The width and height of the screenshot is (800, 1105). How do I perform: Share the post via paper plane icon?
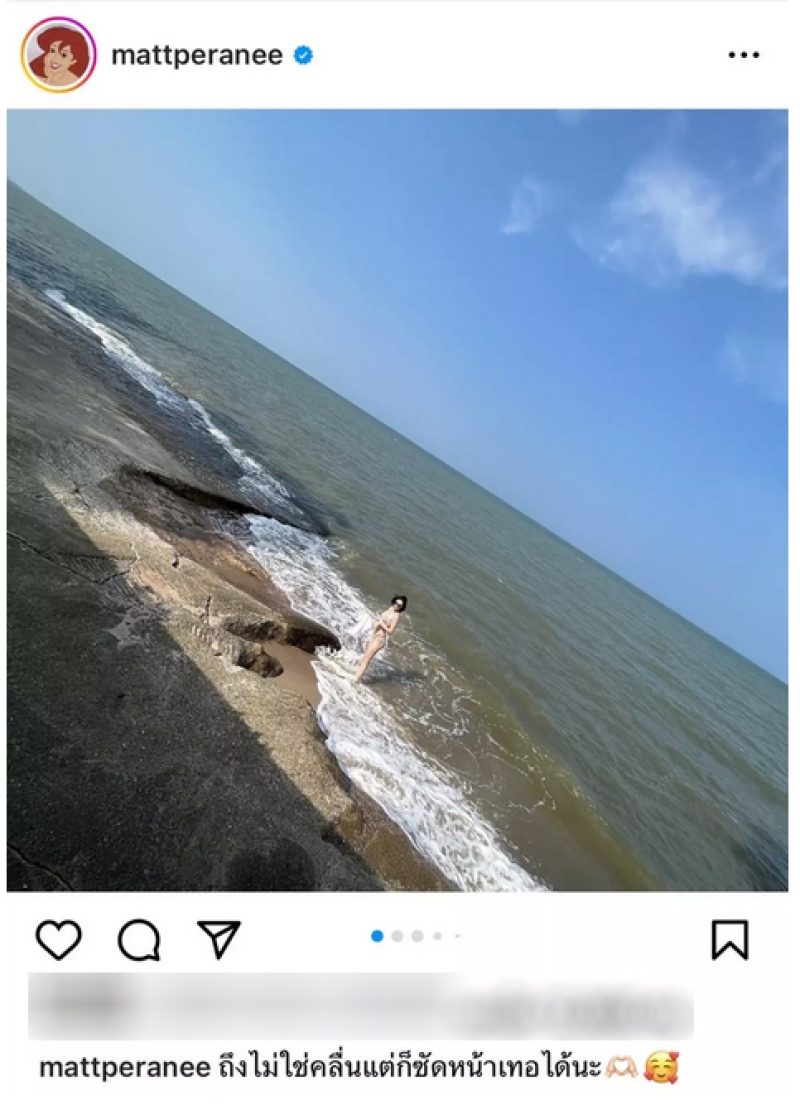point(218,939)
